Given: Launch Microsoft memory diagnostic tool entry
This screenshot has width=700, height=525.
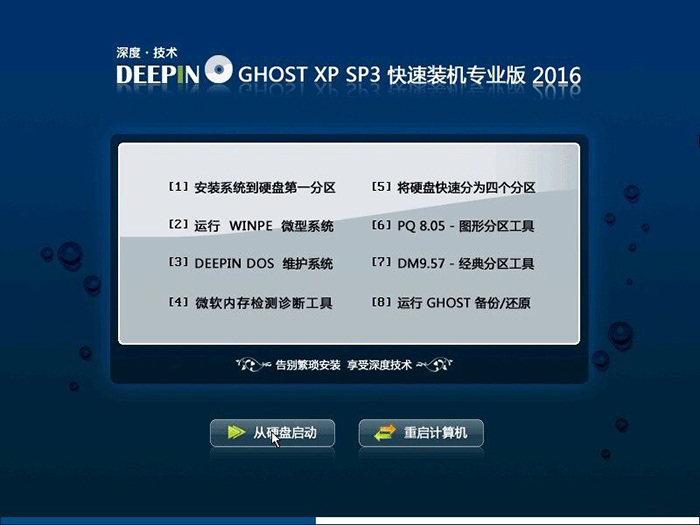Looking at the screenshot, I should tap(251, 302).
